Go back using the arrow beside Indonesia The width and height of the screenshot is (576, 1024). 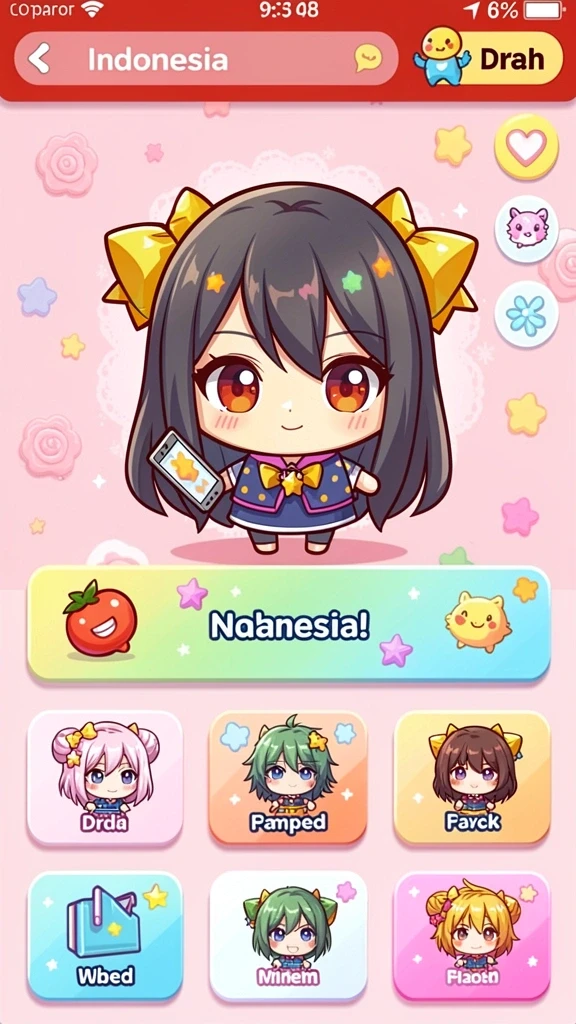pos(39,59)
